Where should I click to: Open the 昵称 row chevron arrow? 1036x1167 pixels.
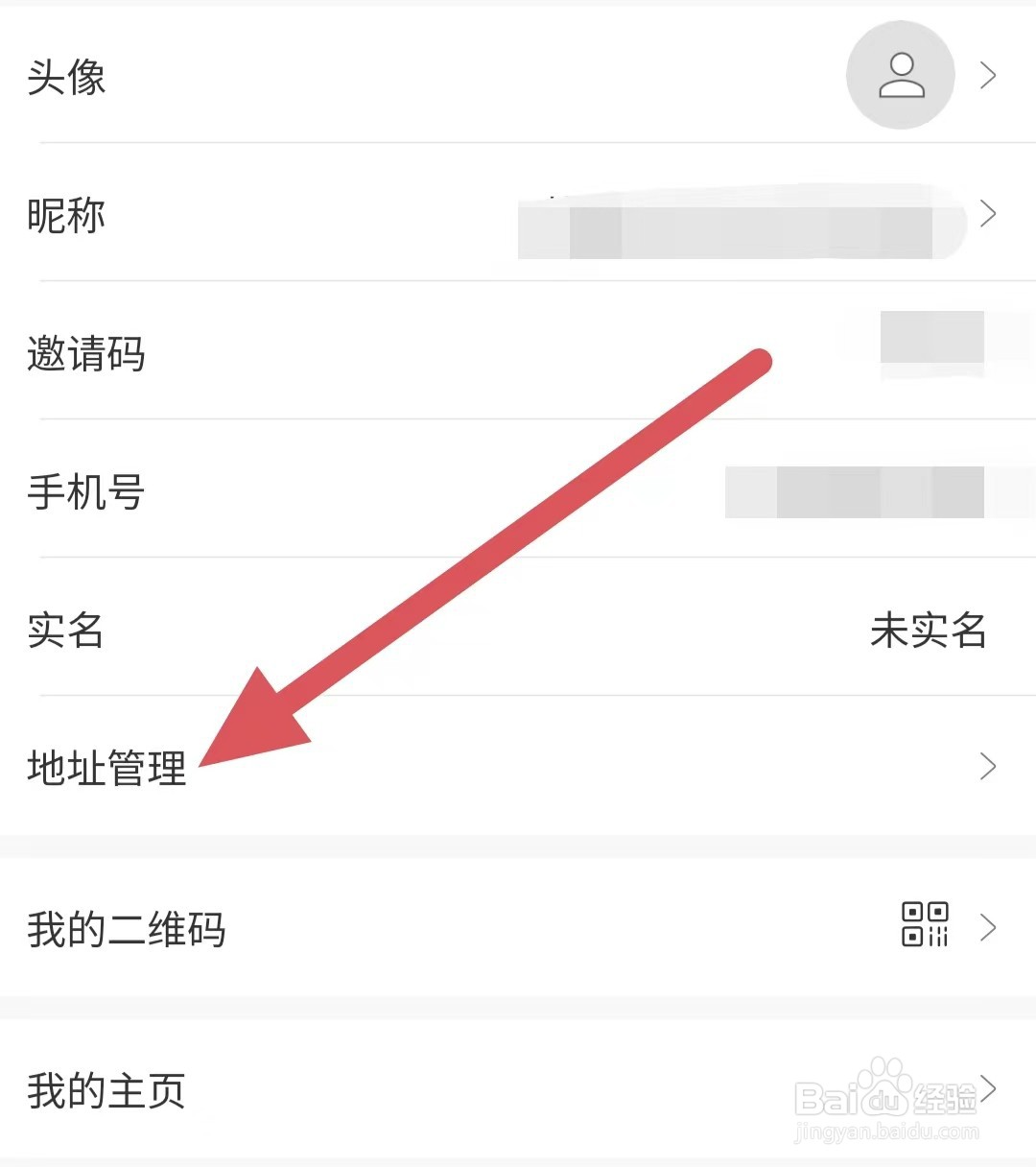click(989, 215)
